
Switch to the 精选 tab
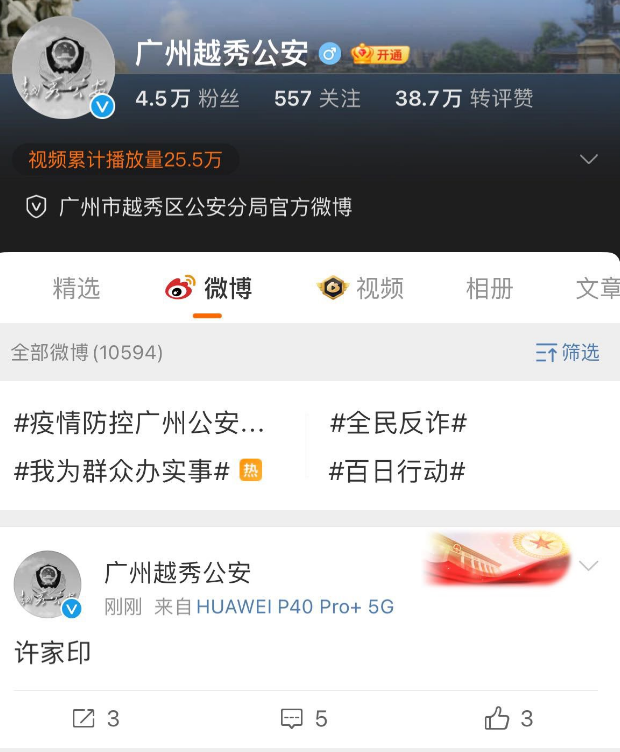coord(77,289)
